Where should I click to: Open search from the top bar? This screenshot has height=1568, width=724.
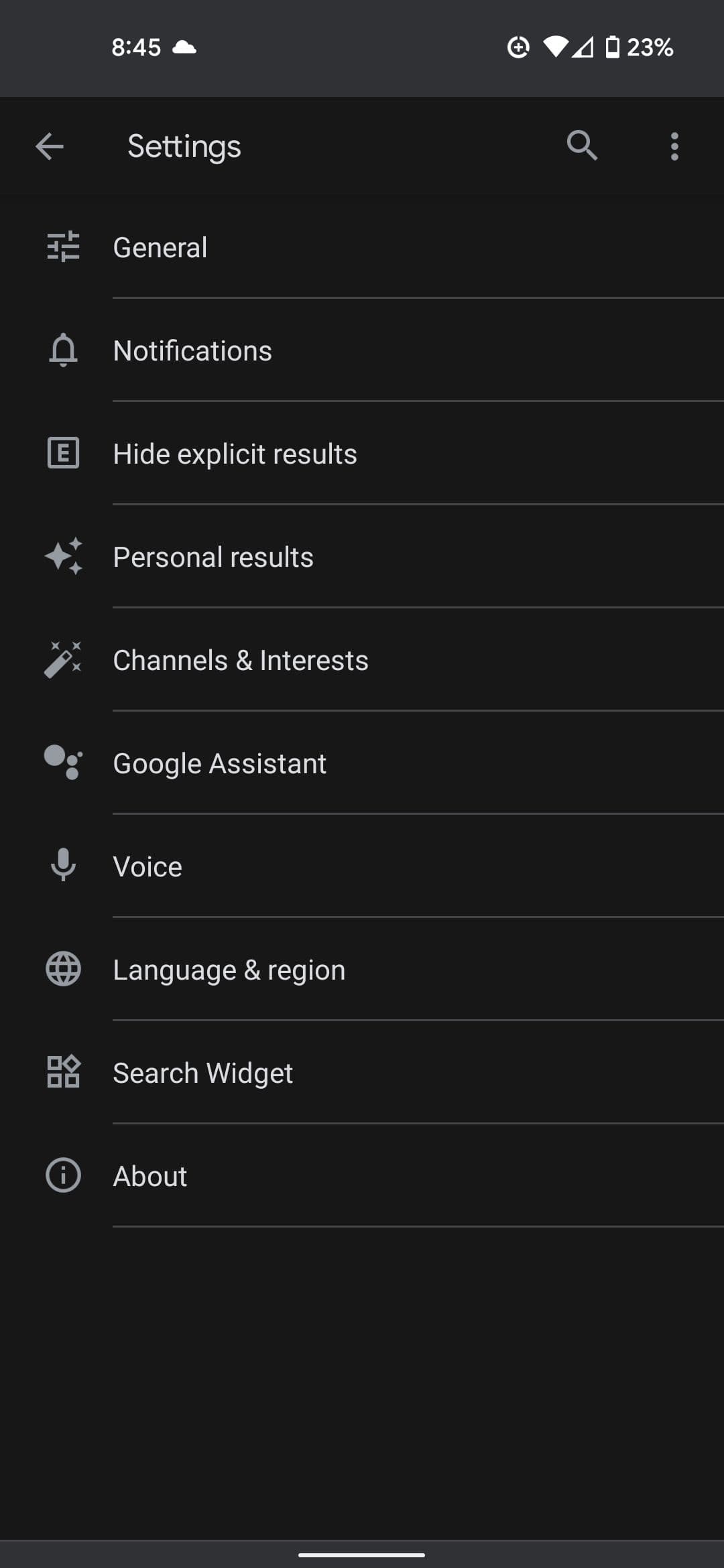pyautogui.click(x=582, y=146)
